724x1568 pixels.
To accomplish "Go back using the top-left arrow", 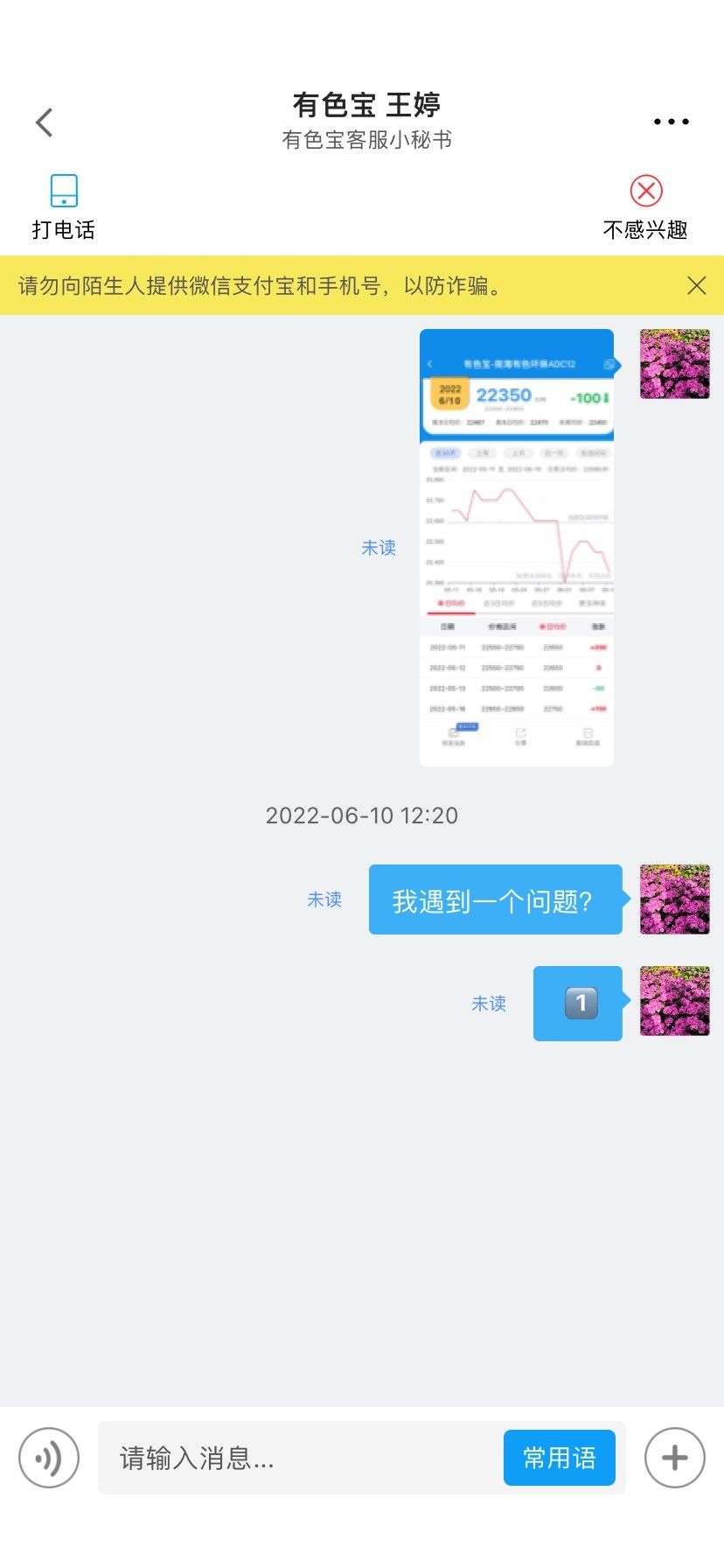I will click(45, 122).
